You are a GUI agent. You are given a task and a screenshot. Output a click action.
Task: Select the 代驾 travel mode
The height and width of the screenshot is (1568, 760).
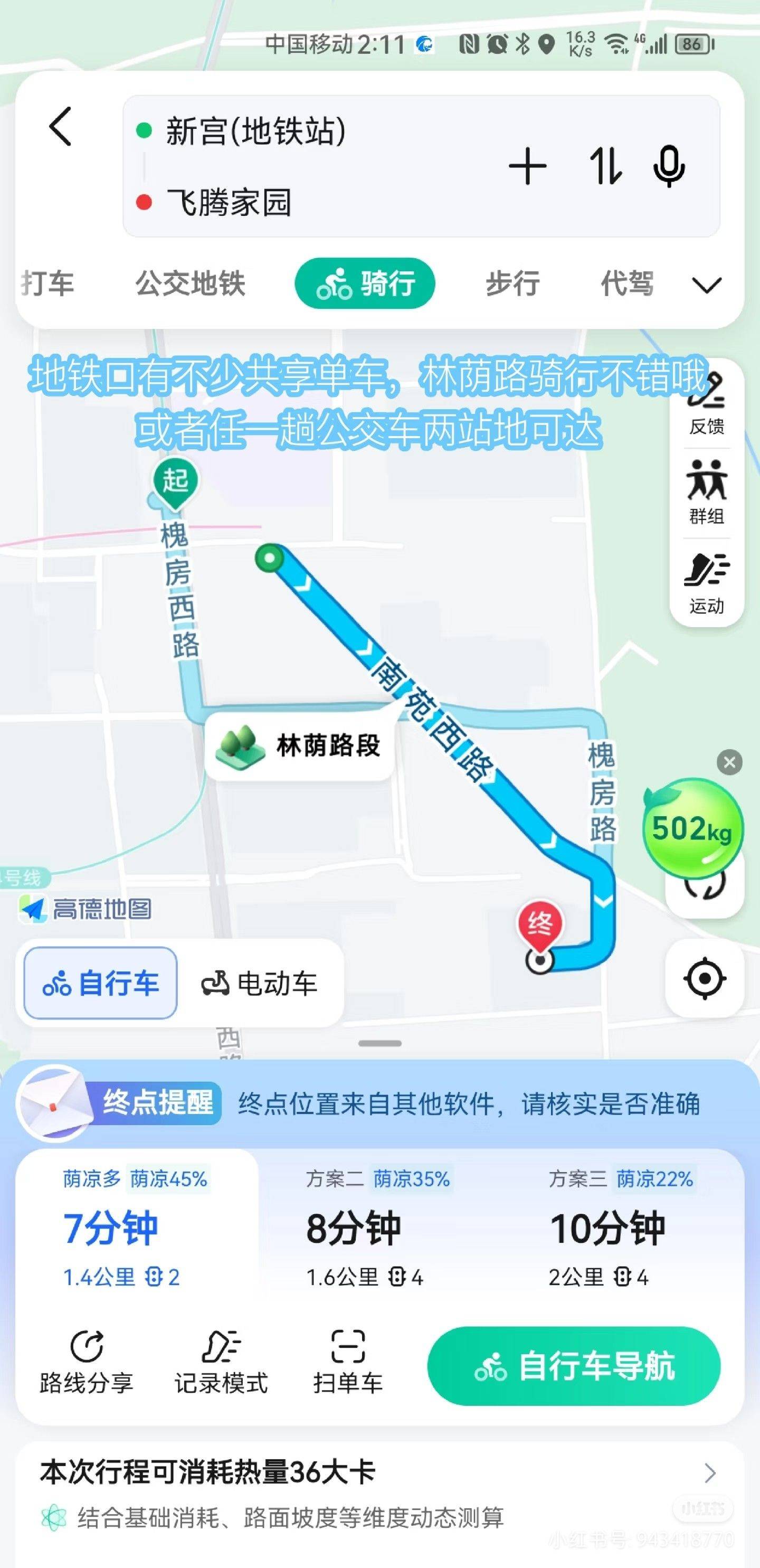pyautogui.click(x=628, y=284)
